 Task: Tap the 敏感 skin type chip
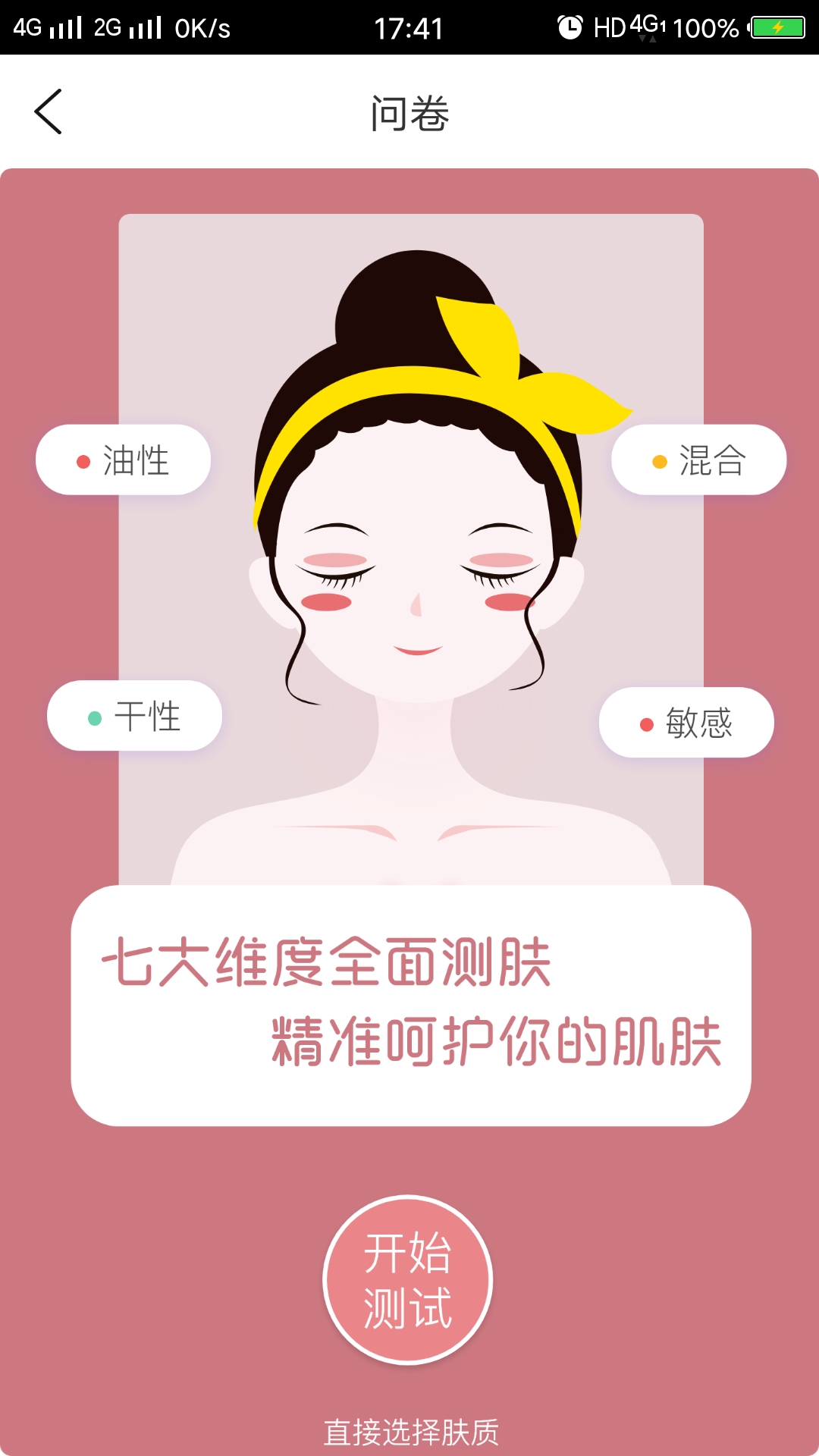[x=686, y=723]
